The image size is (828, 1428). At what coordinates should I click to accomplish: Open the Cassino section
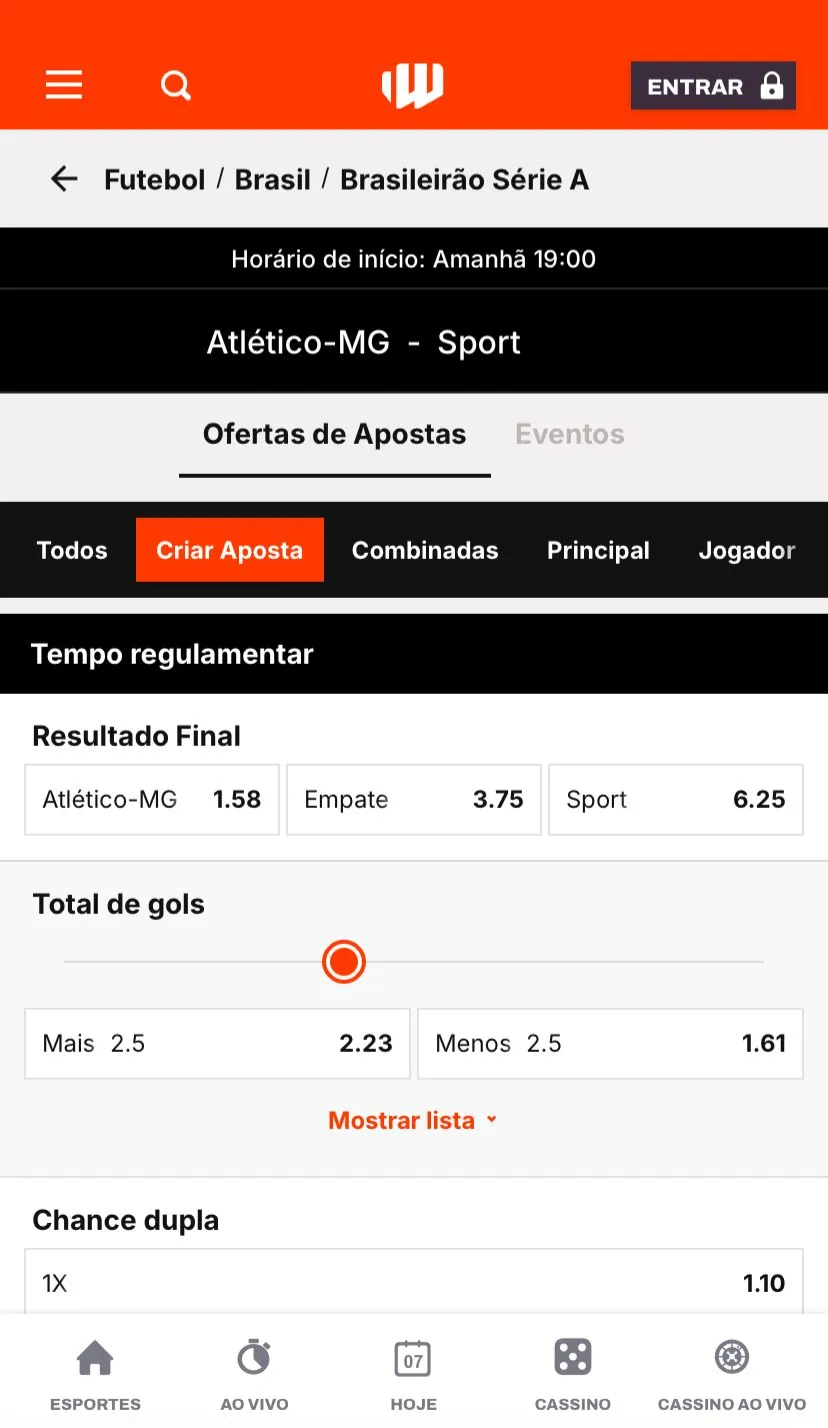573,1375
